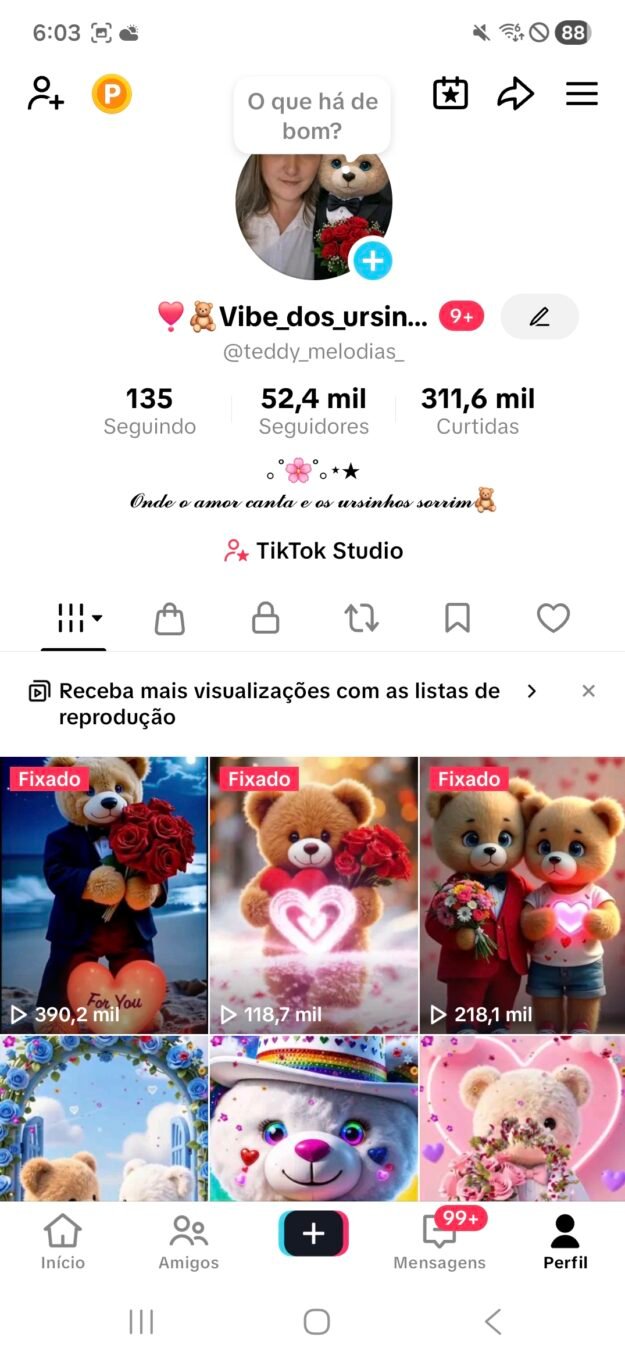Switch to the liked videos heart tab

[x=553, y=619]
